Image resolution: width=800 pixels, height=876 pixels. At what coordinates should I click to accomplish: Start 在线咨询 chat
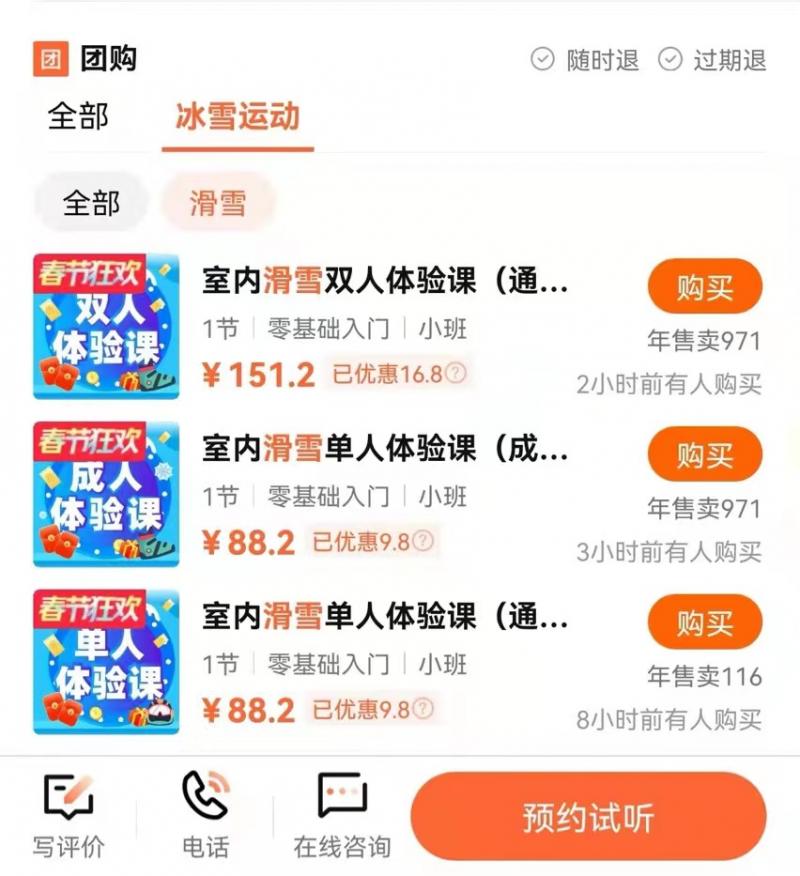pos(342,815)
